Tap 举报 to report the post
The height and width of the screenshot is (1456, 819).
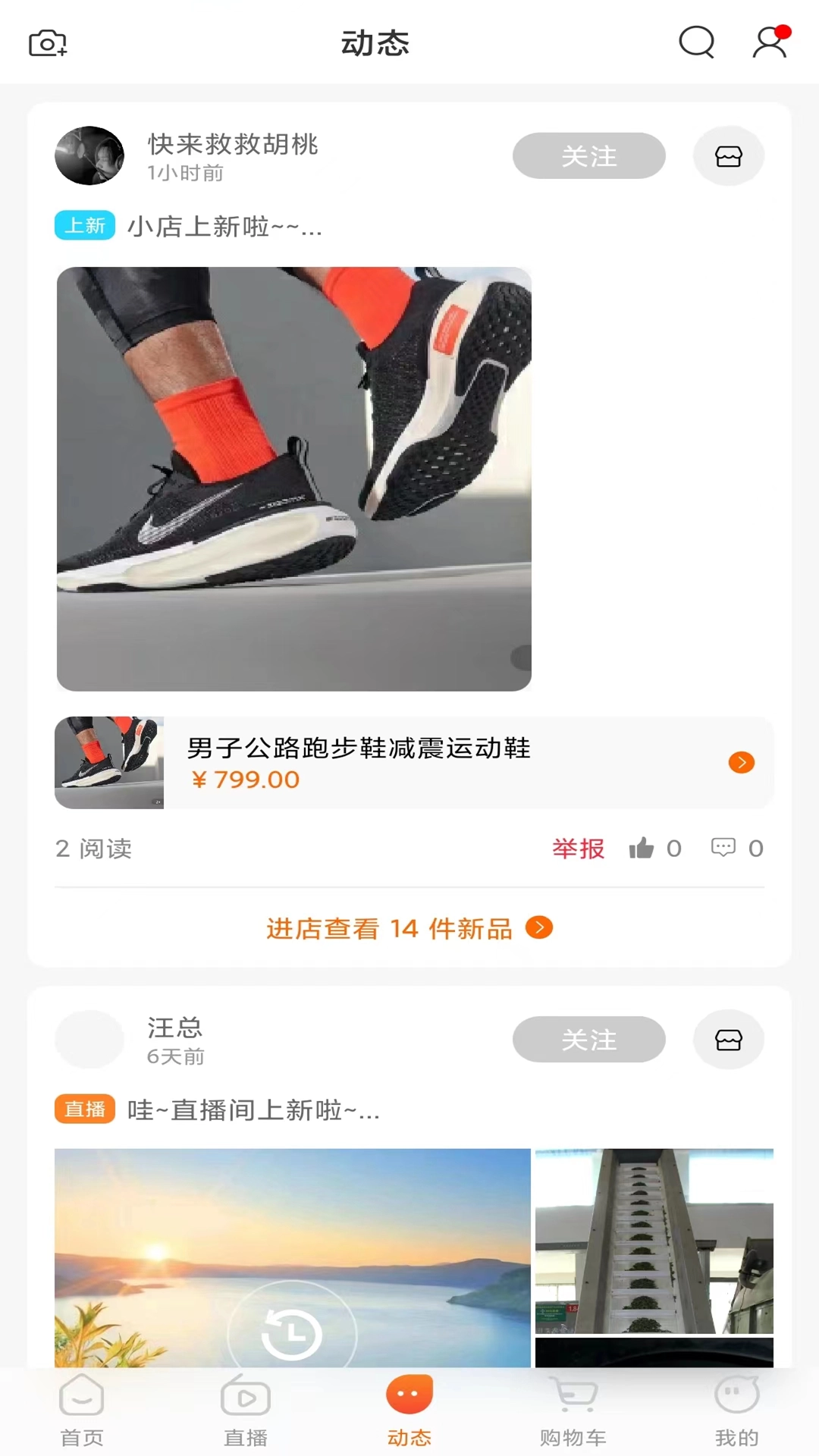coord(579,849)
